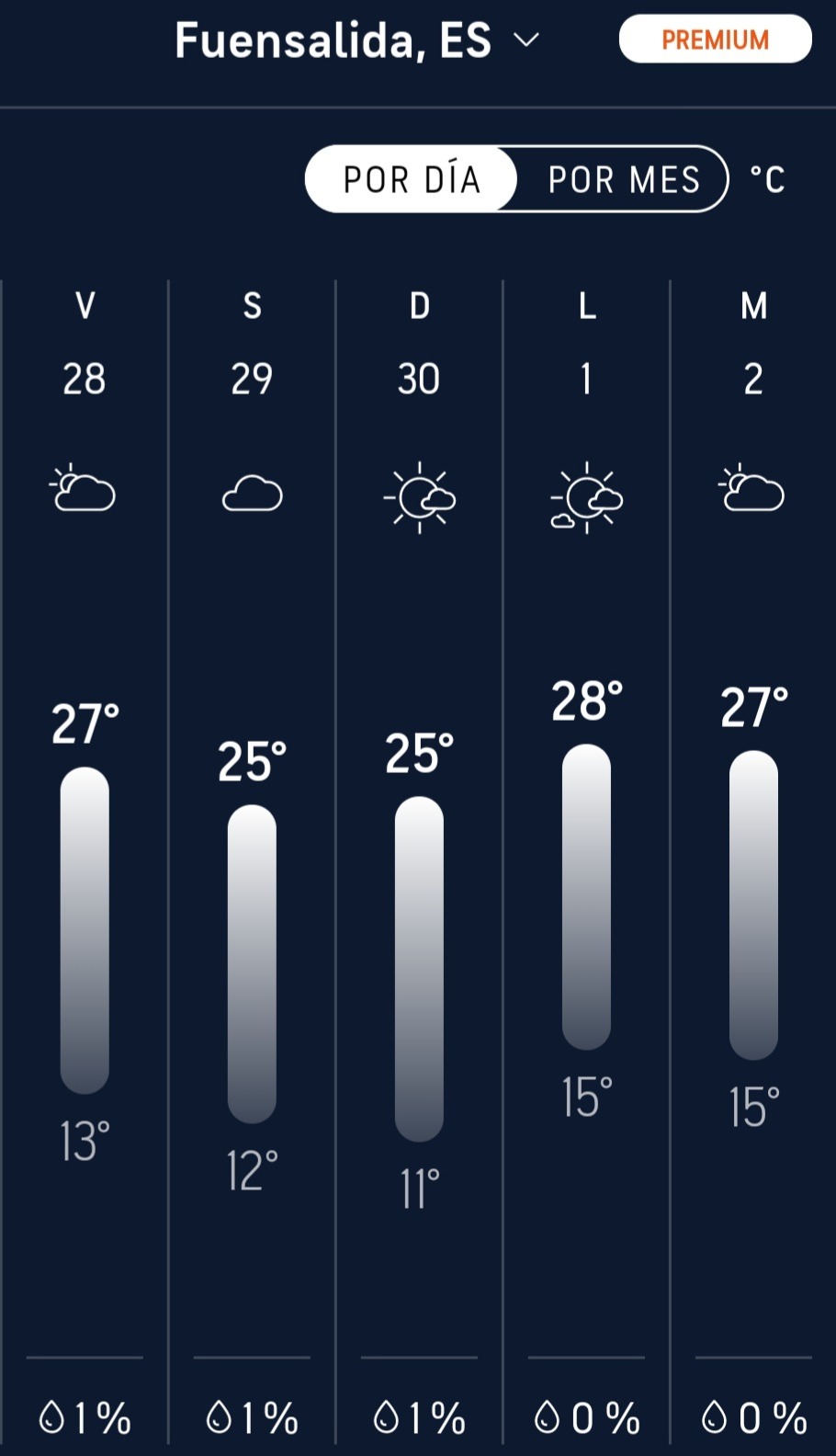This screenshot has width=836, height=1456.
Task: Open the forecast for Friday 28
Action: click(85, 861)
